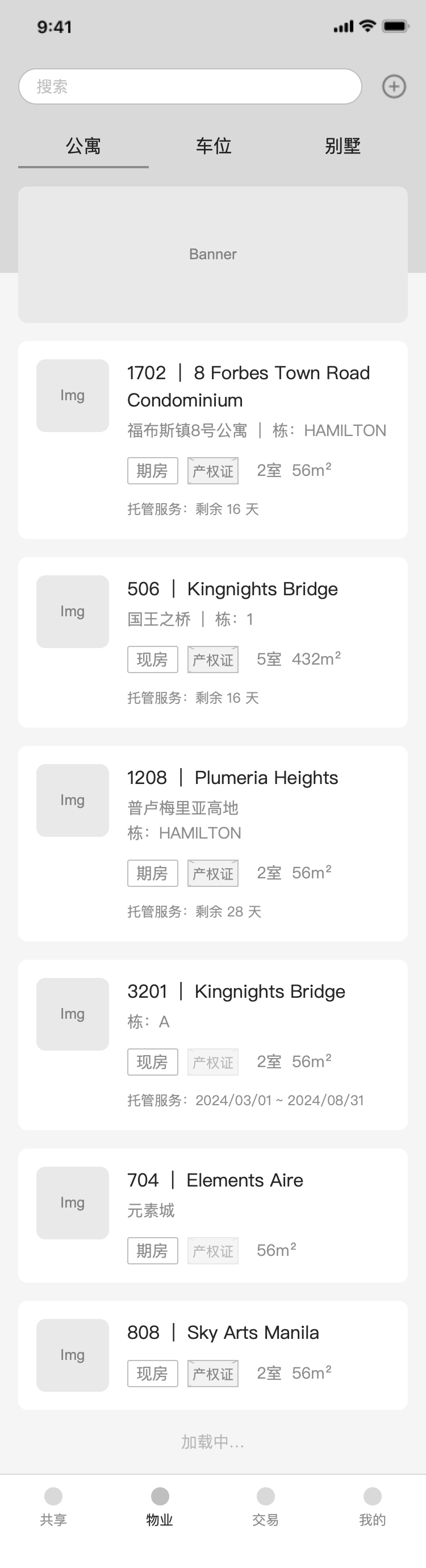Switch to the 交易 tab
Viewport: 426px width, 1568px height.
tap(266, 1506)
